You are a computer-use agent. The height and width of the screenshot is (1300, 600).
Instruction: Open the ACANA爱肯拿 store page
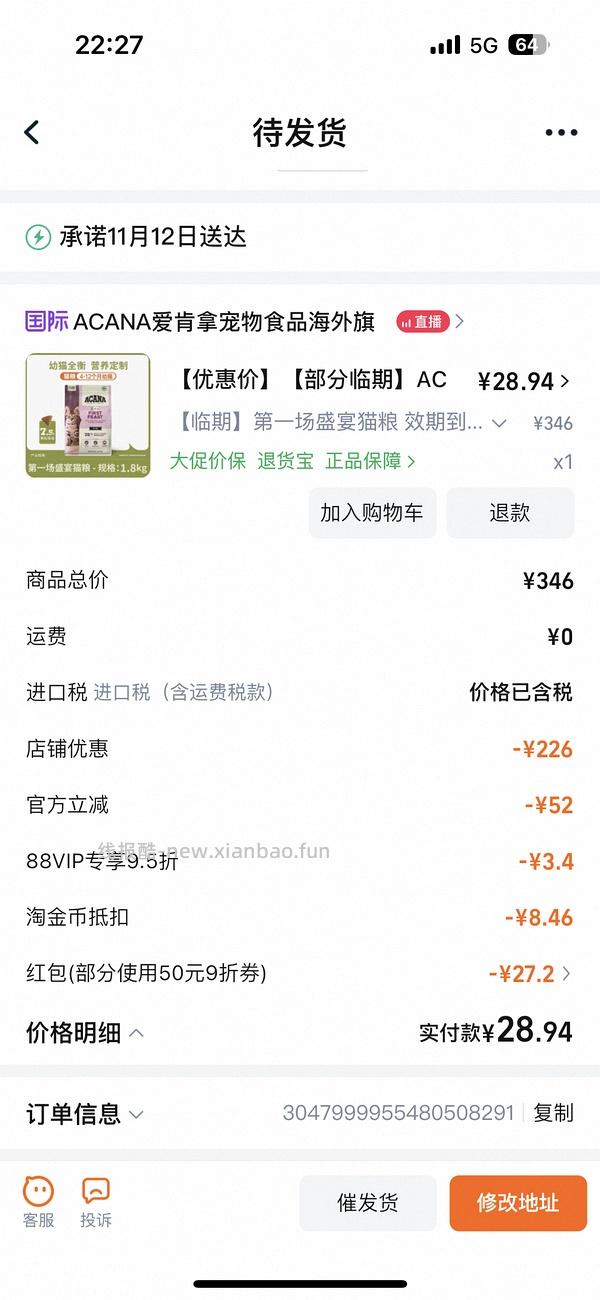(x=224, y=322)
